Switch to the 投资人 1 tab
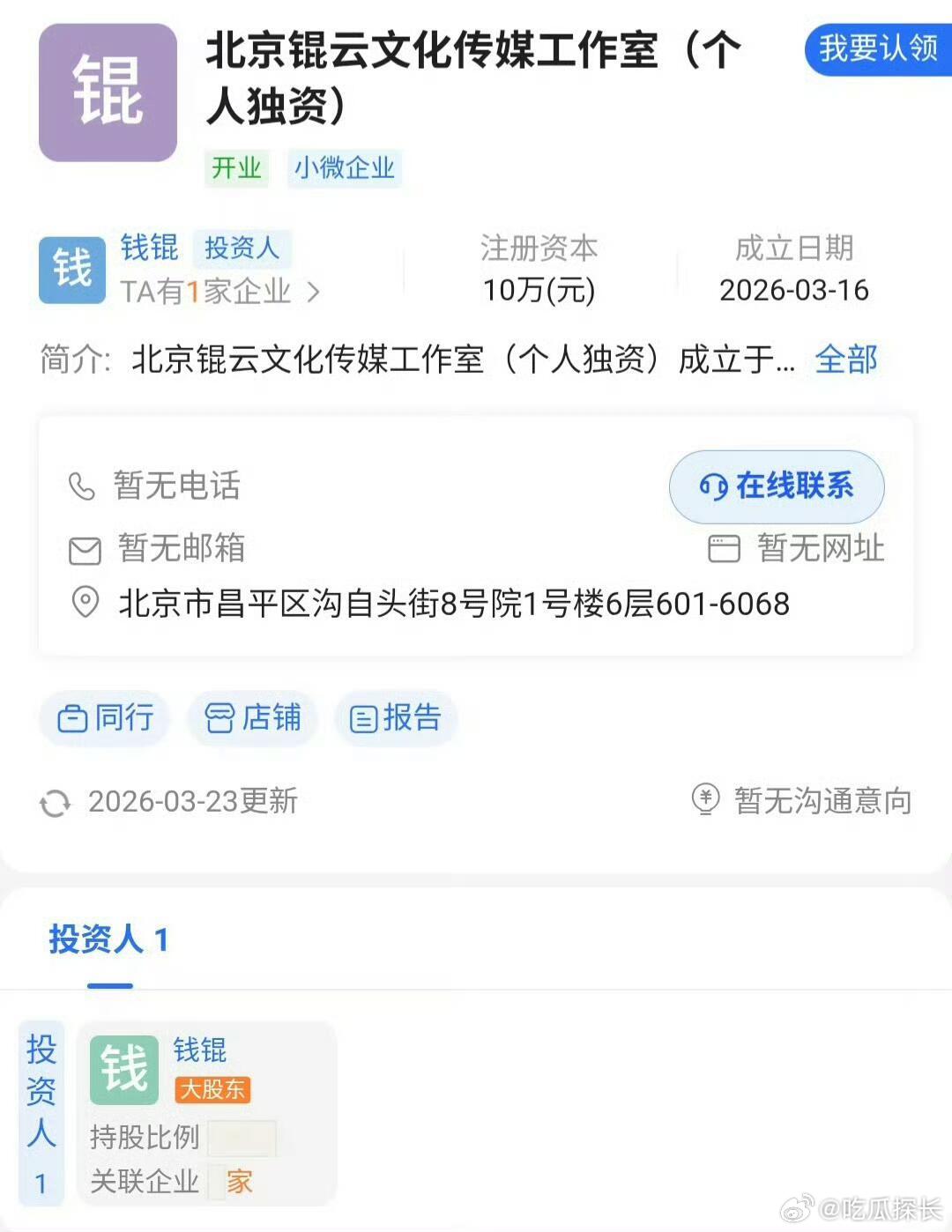 106,941
